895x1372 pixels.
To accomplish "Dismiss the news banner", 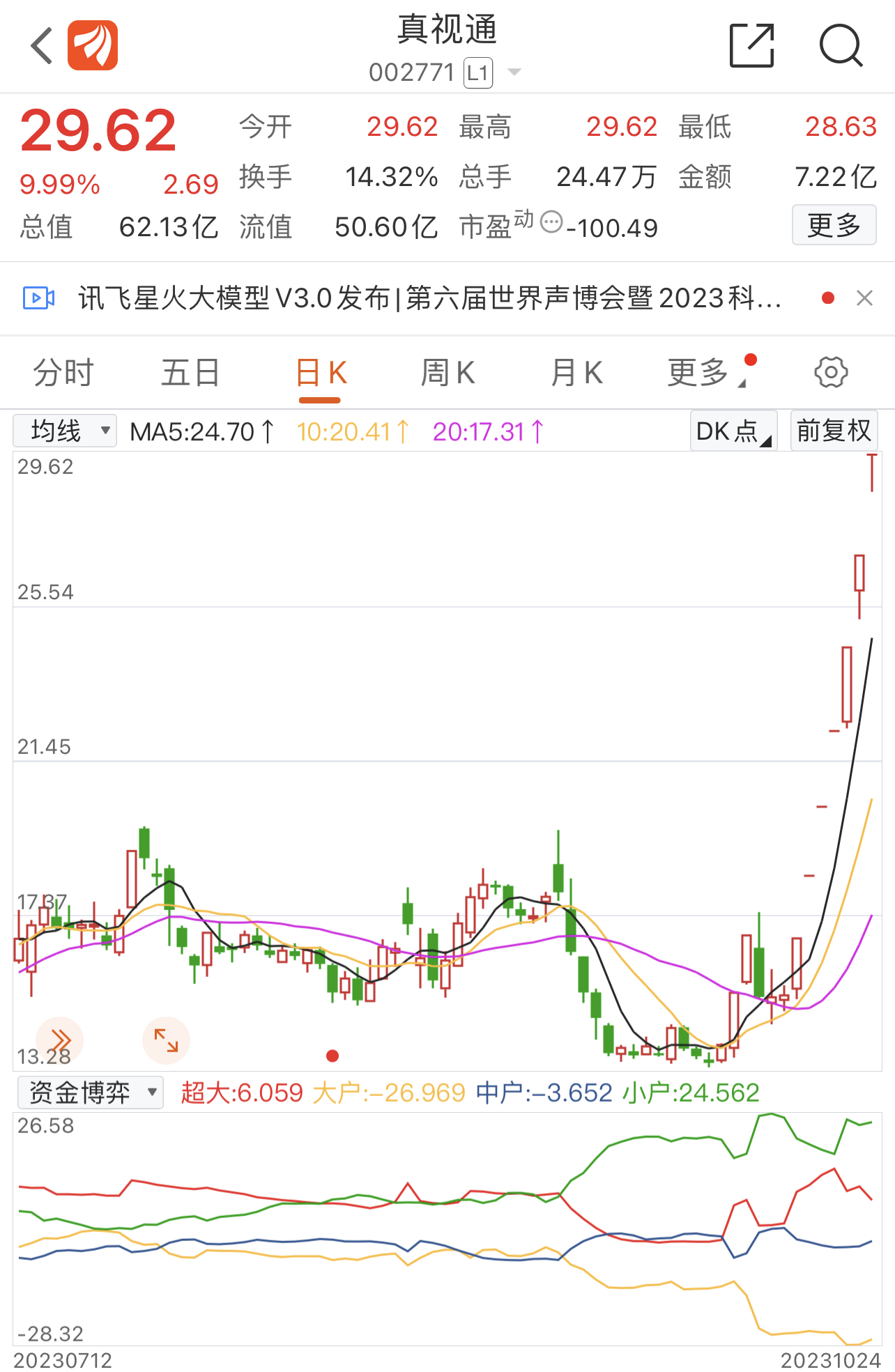I will pyautogui.click(x=864, y=298).
